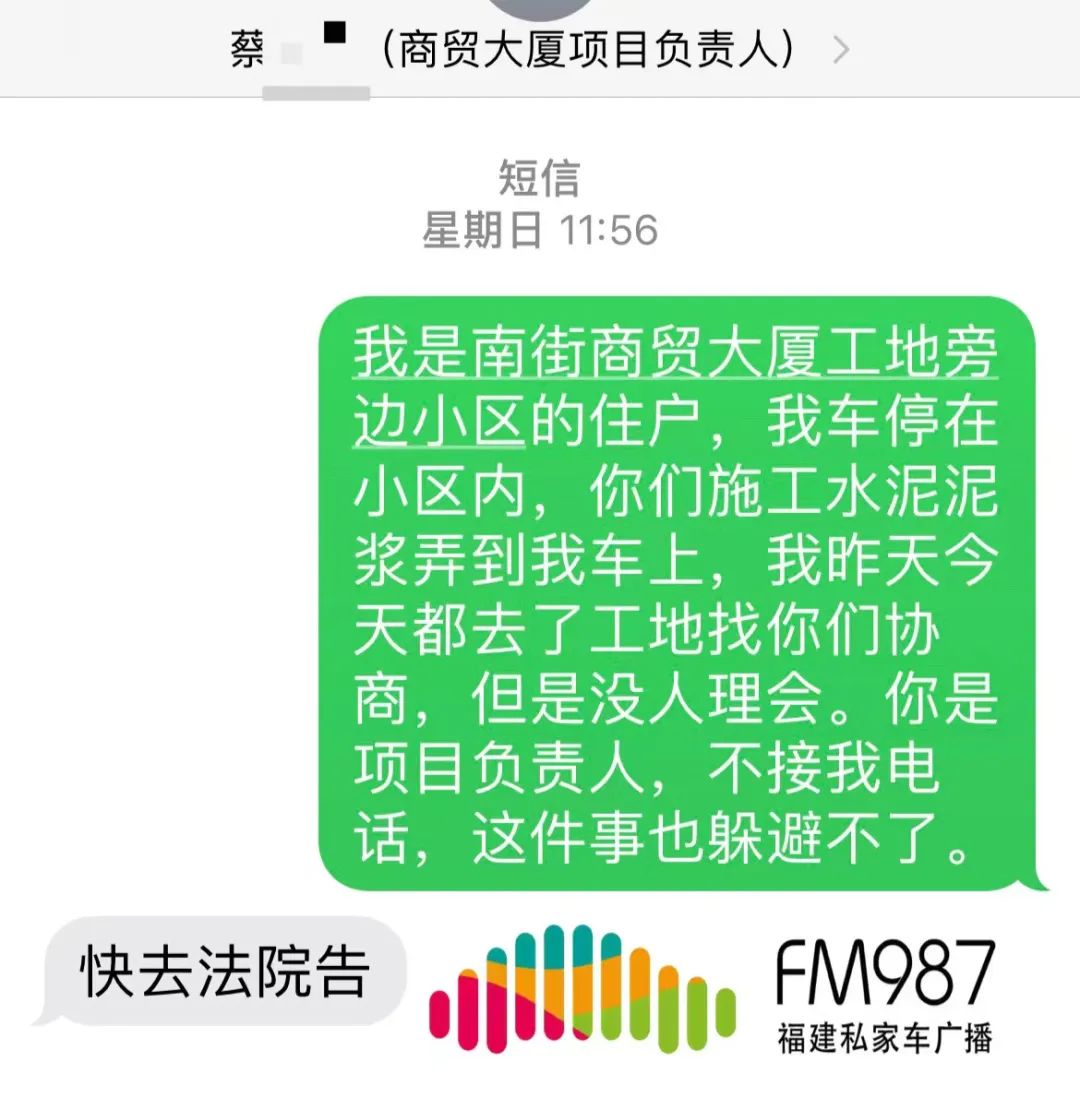Viewport: 1080px width, 1098px height.
Task: Open contact details for 蔡 (商贸大厦项目负责人)
Action: (x=540, y=48)
